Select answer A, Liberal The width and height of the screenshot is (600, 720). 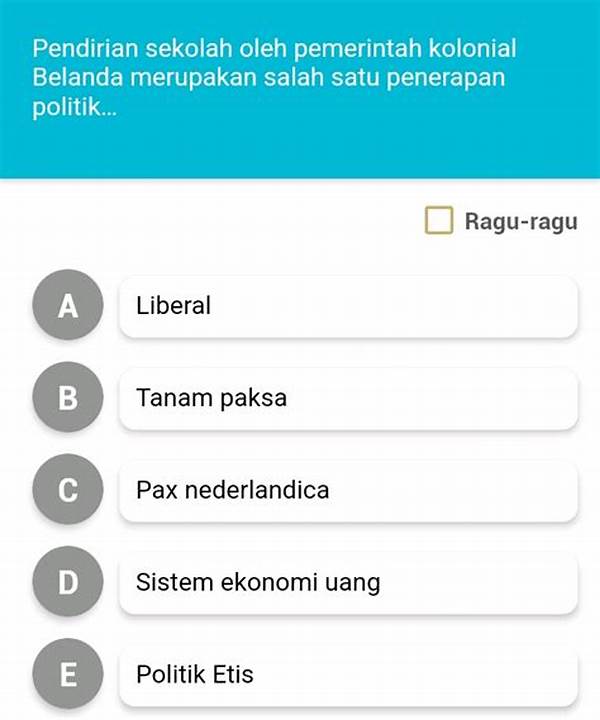click(x=347, y=306)
